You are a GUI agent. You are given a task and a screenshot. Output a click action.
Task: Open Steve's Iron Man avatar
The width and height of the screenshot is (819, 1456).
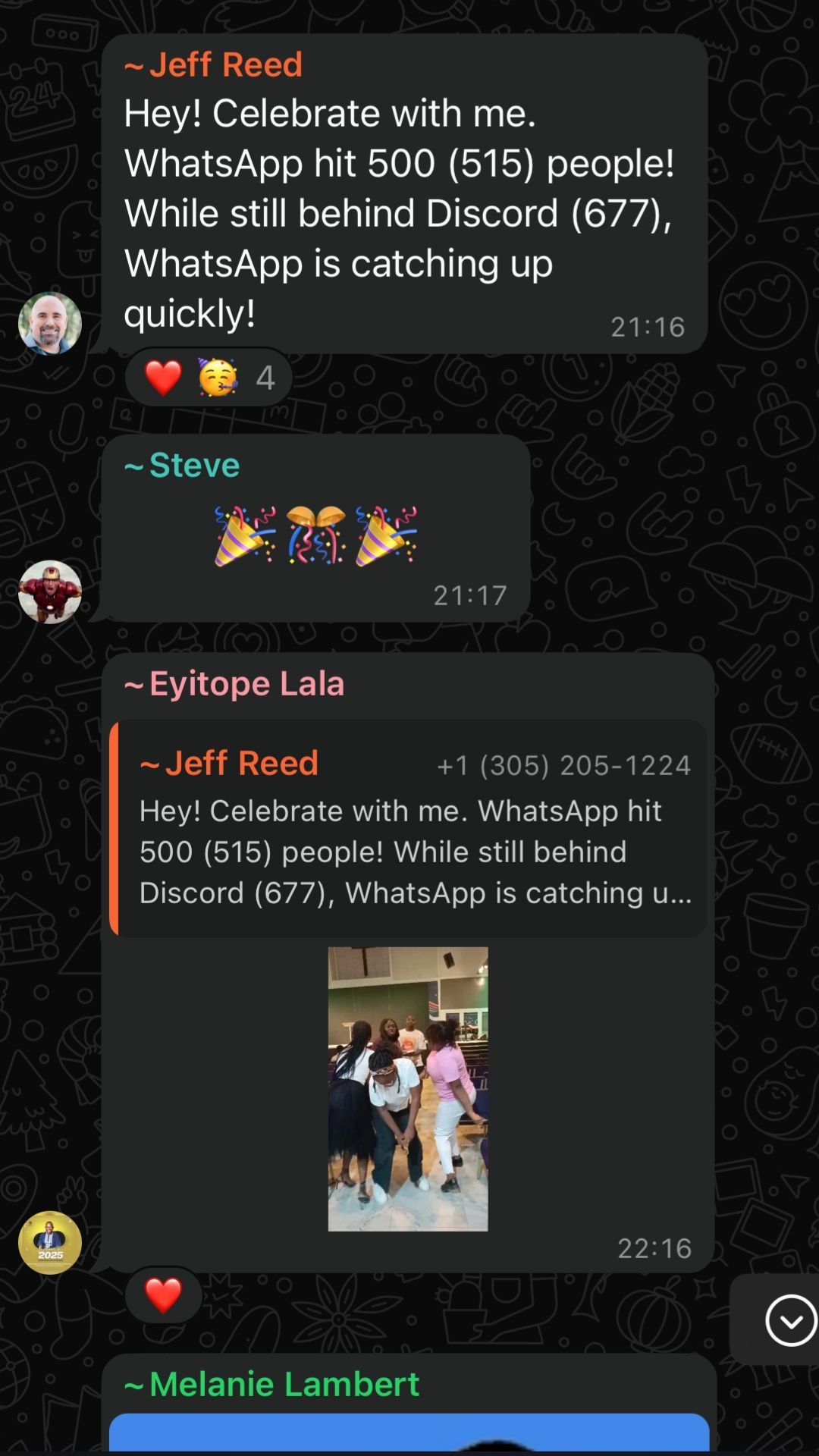click(x=50, y=591)
